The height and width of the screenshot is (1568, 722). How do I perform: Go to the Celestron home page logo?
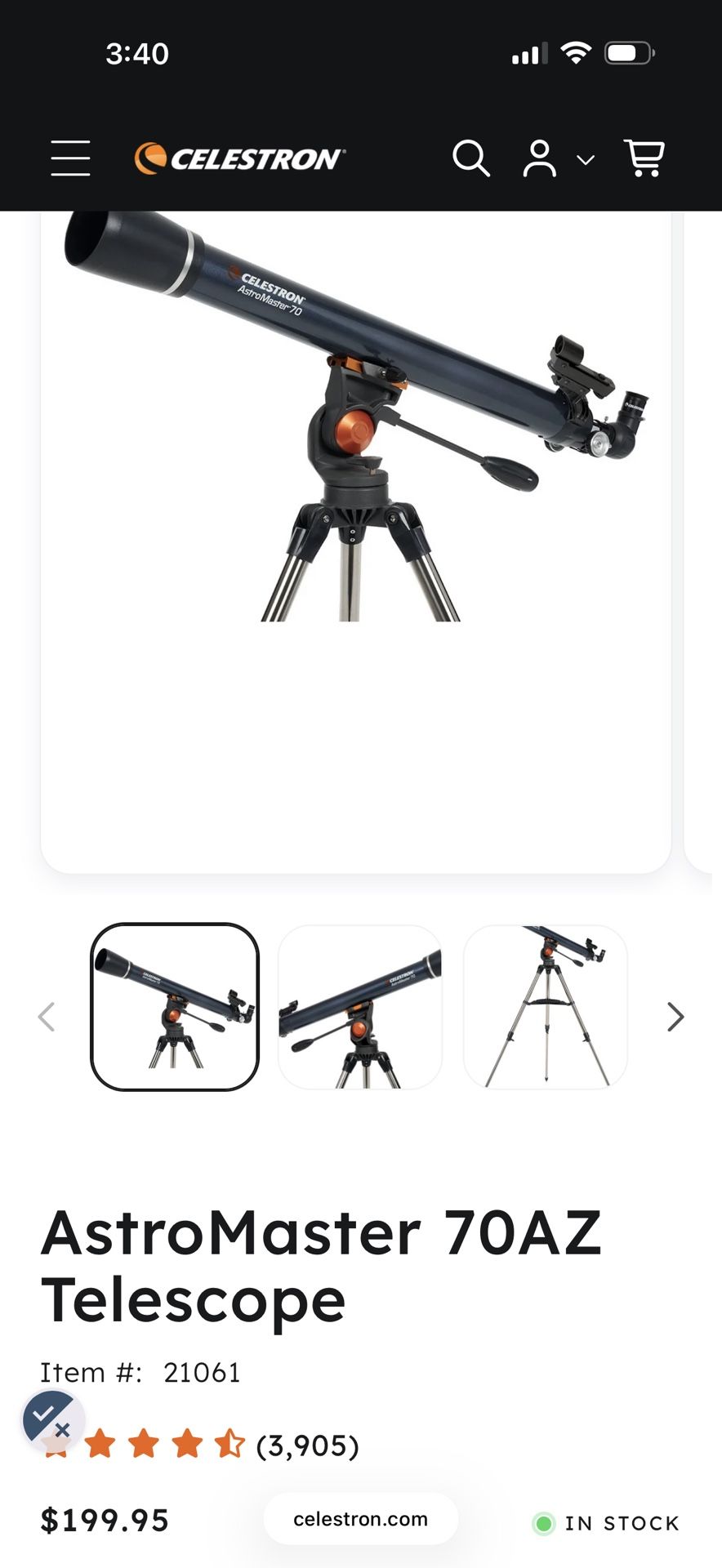[240, 158]
